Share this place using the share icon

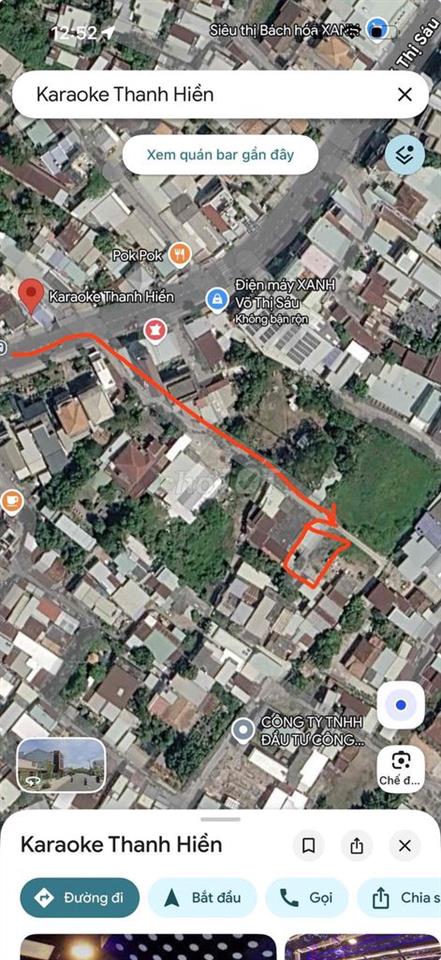click(x=356, y=846)
